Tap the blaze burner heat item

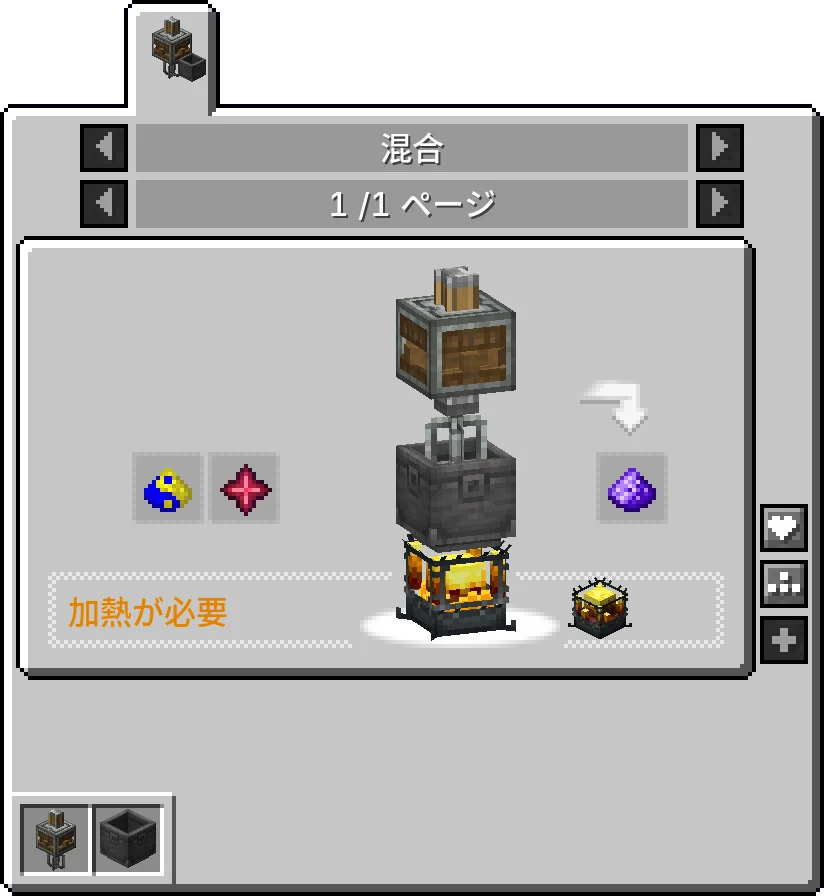click(x=600, y=607)
